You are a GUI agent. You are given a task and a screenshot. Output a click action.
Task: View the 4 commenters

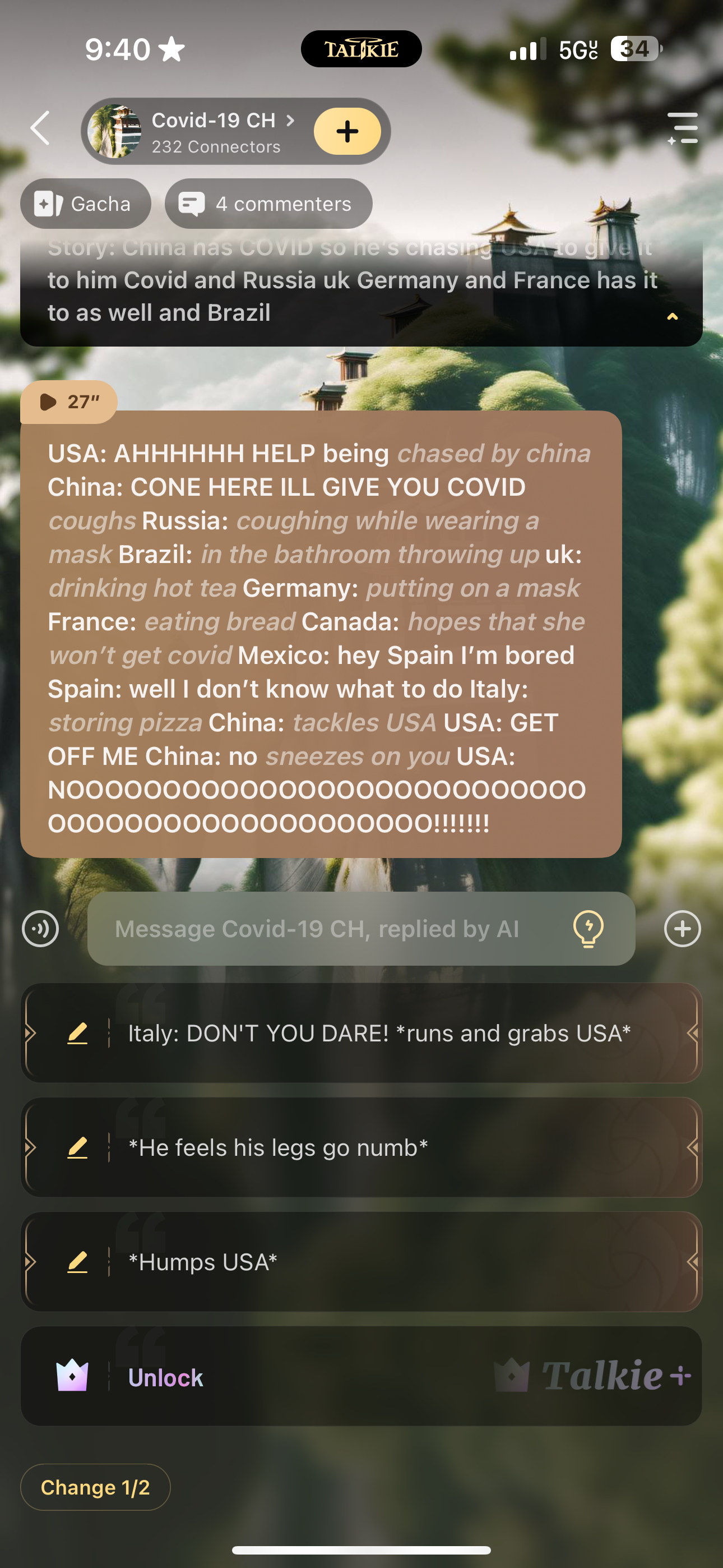[268, 204]
